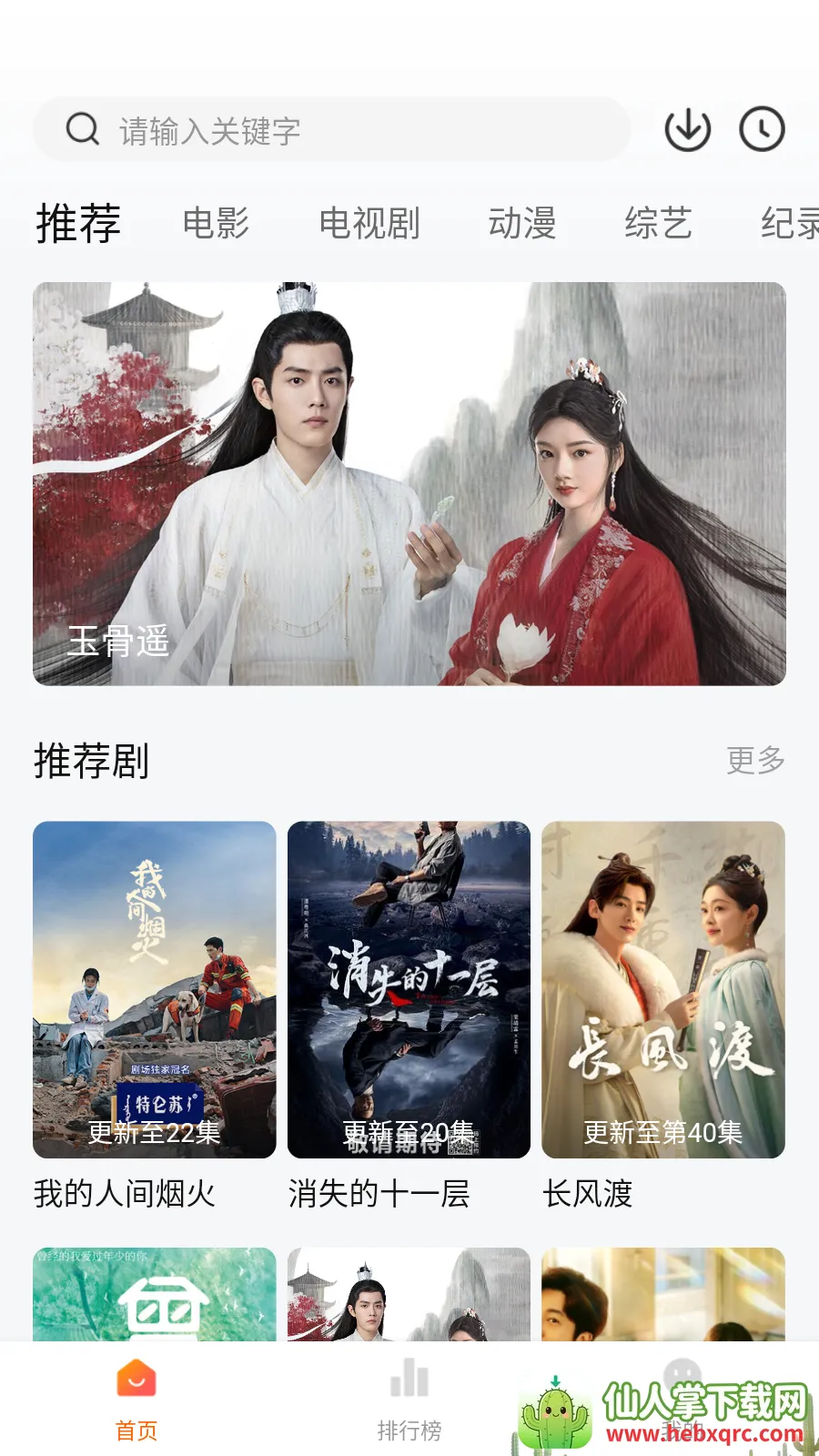The image size is (819, 1456).
Task: Open the watch history clock icon
Action: pyautogui.click(x=762, y=129)
